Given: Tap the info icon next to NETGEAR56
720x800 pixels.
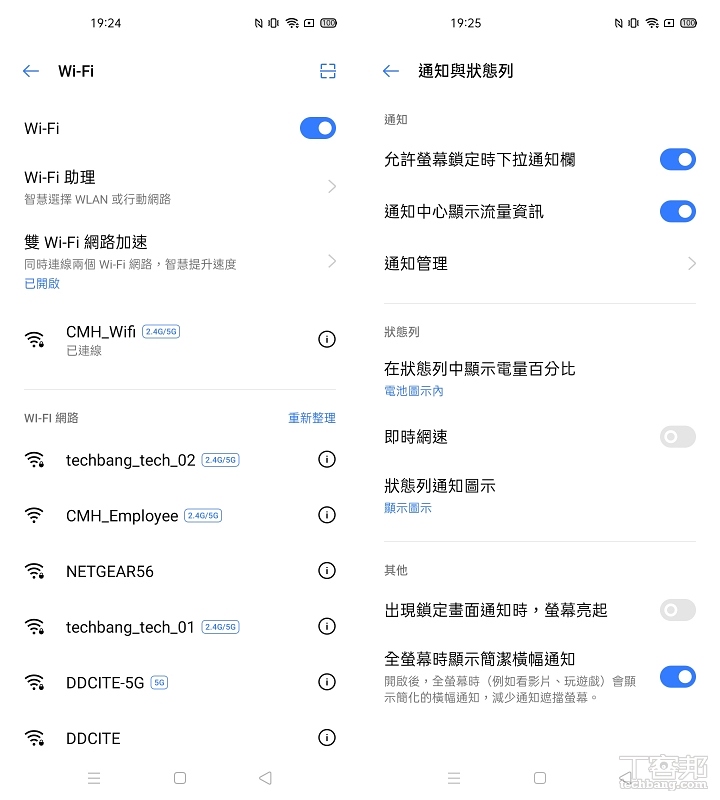Looking at the screenshot, I should pos(326,571).
